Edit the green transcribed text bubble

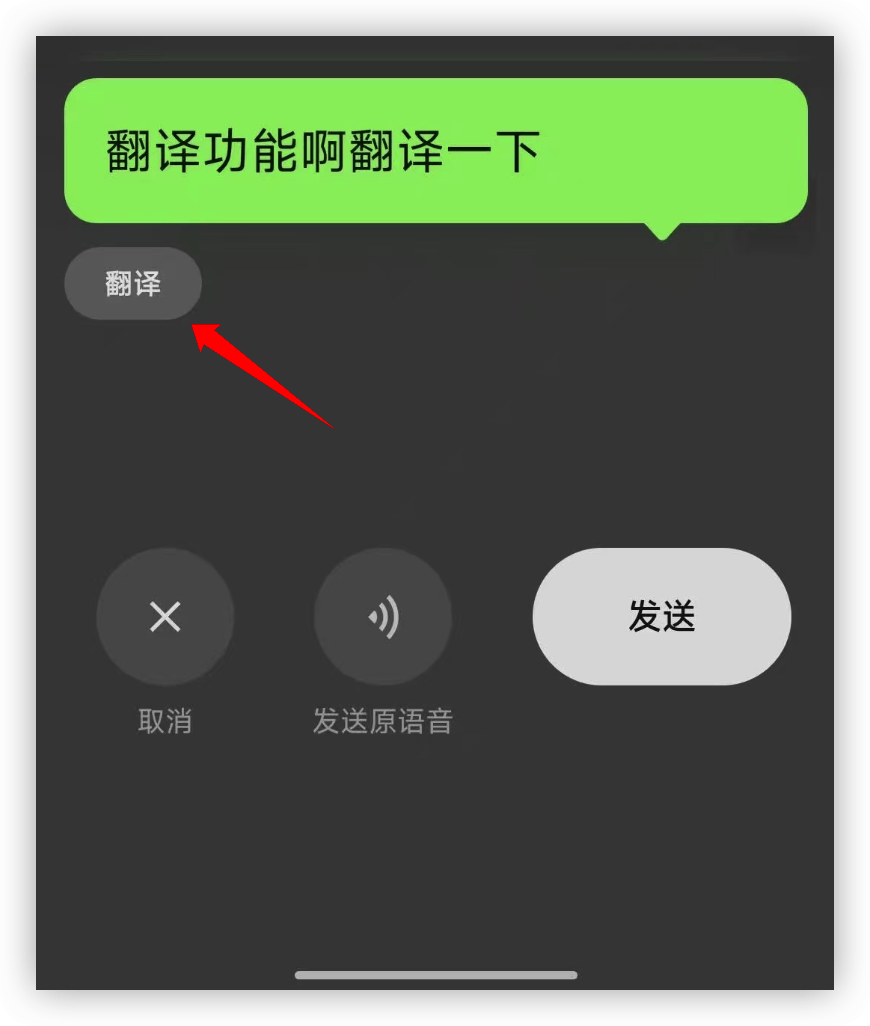click(435, 152)
